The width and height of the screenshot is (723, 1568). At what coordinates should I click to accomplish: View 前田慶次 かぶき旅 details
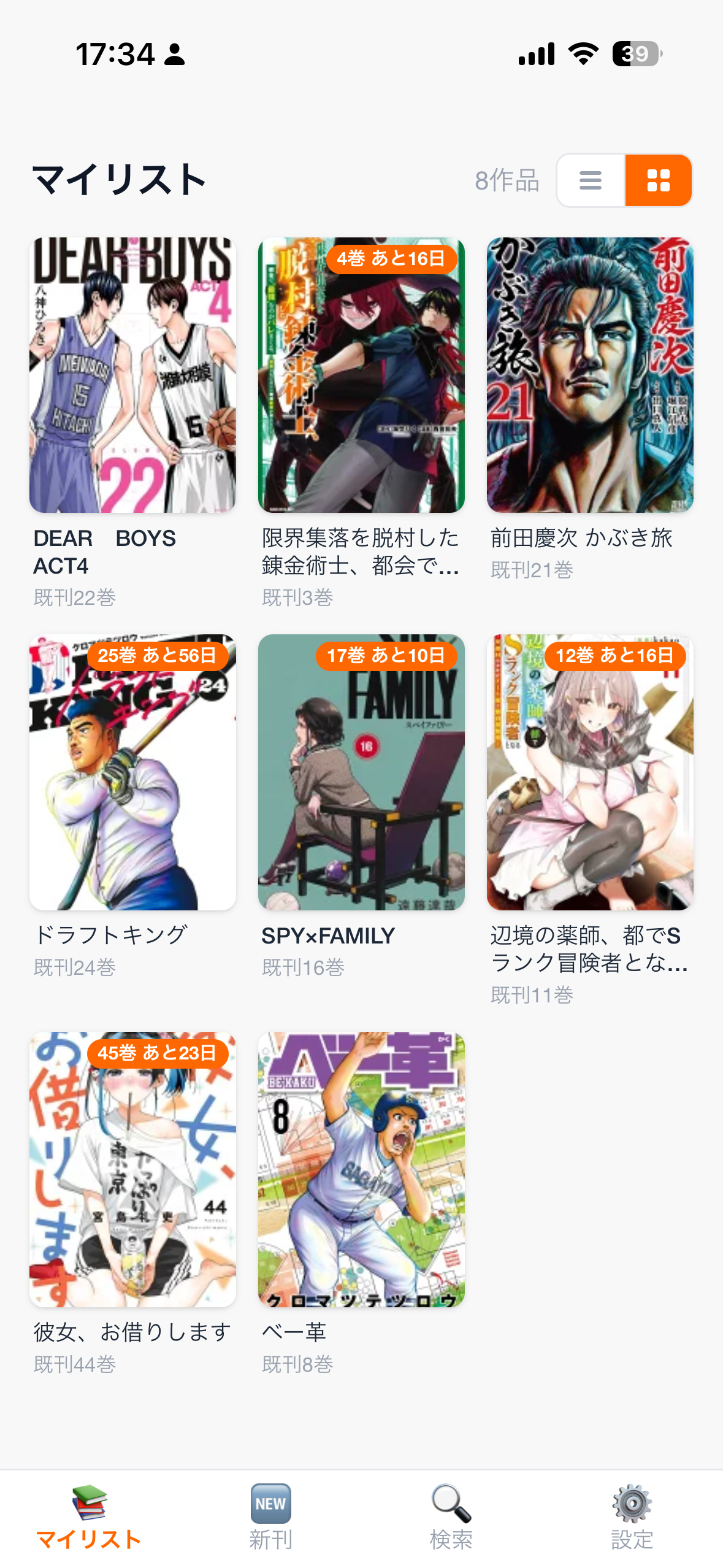[590, 375]
